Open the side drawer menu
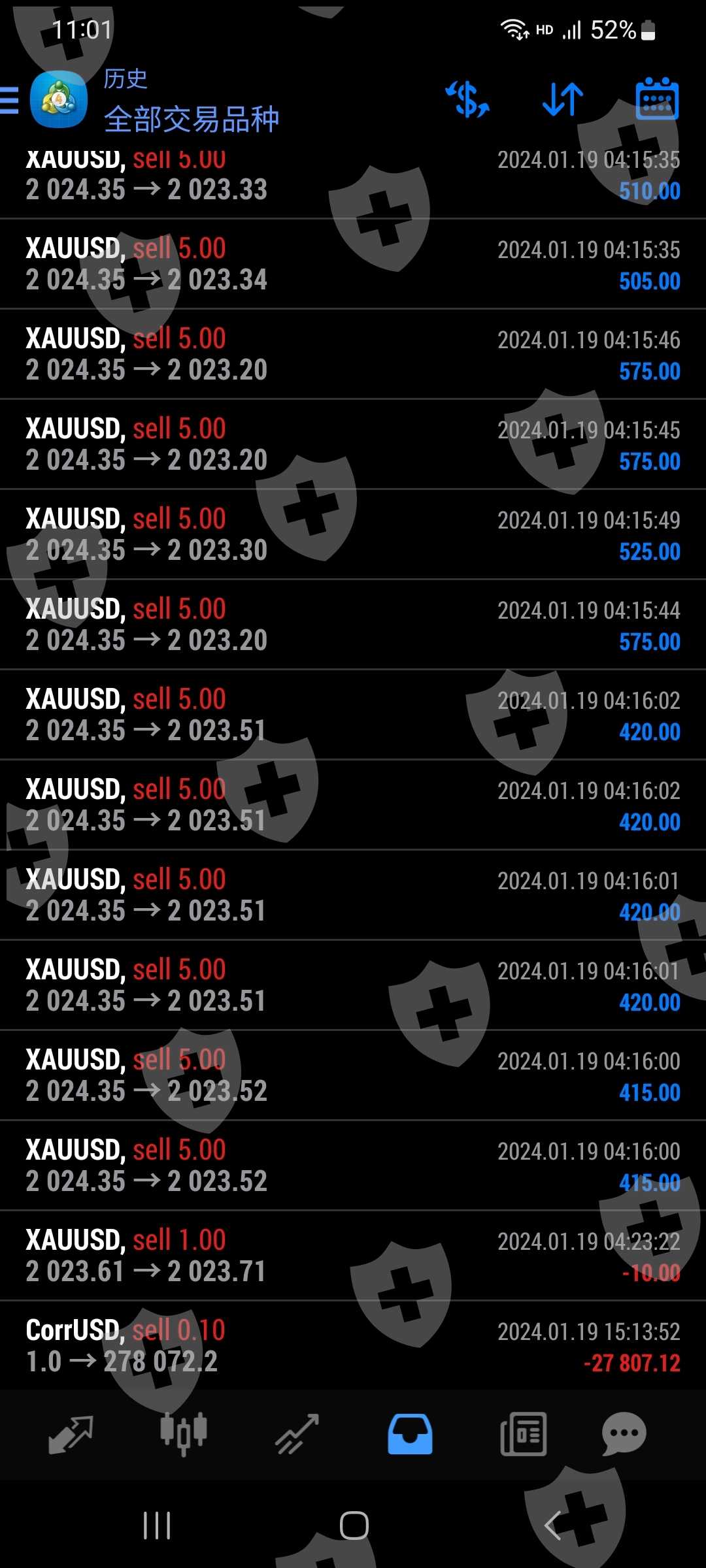 click(10, 101)
